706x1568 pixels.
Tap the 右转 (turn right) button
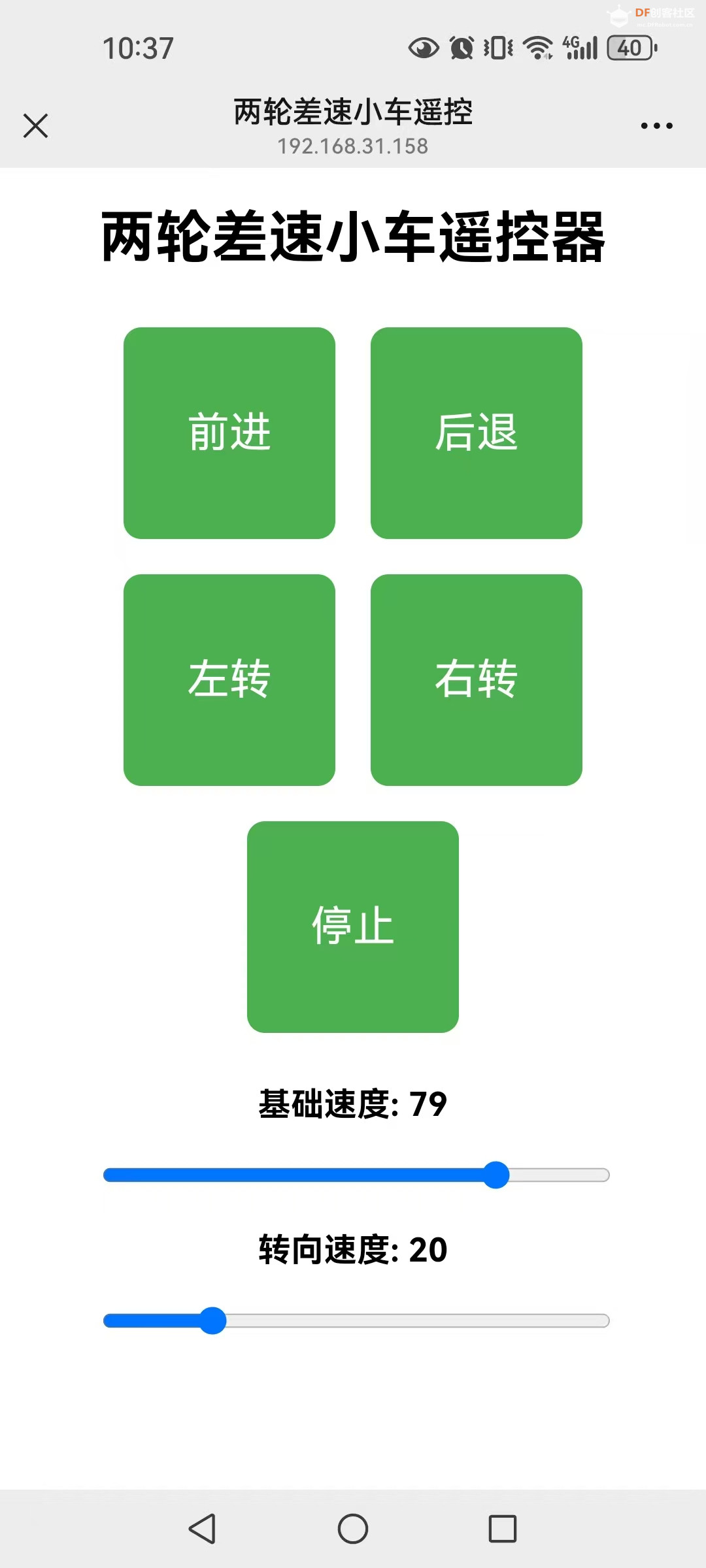tap(477, 679)
